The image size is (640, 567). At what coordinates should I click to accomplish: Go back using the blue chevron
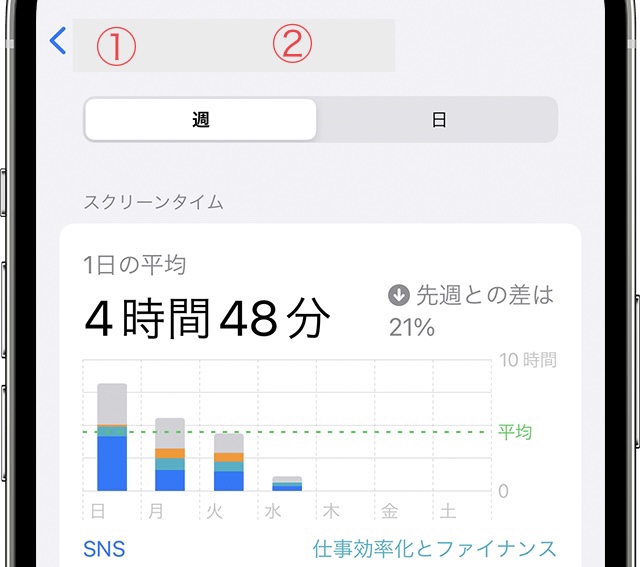point(58,41)
